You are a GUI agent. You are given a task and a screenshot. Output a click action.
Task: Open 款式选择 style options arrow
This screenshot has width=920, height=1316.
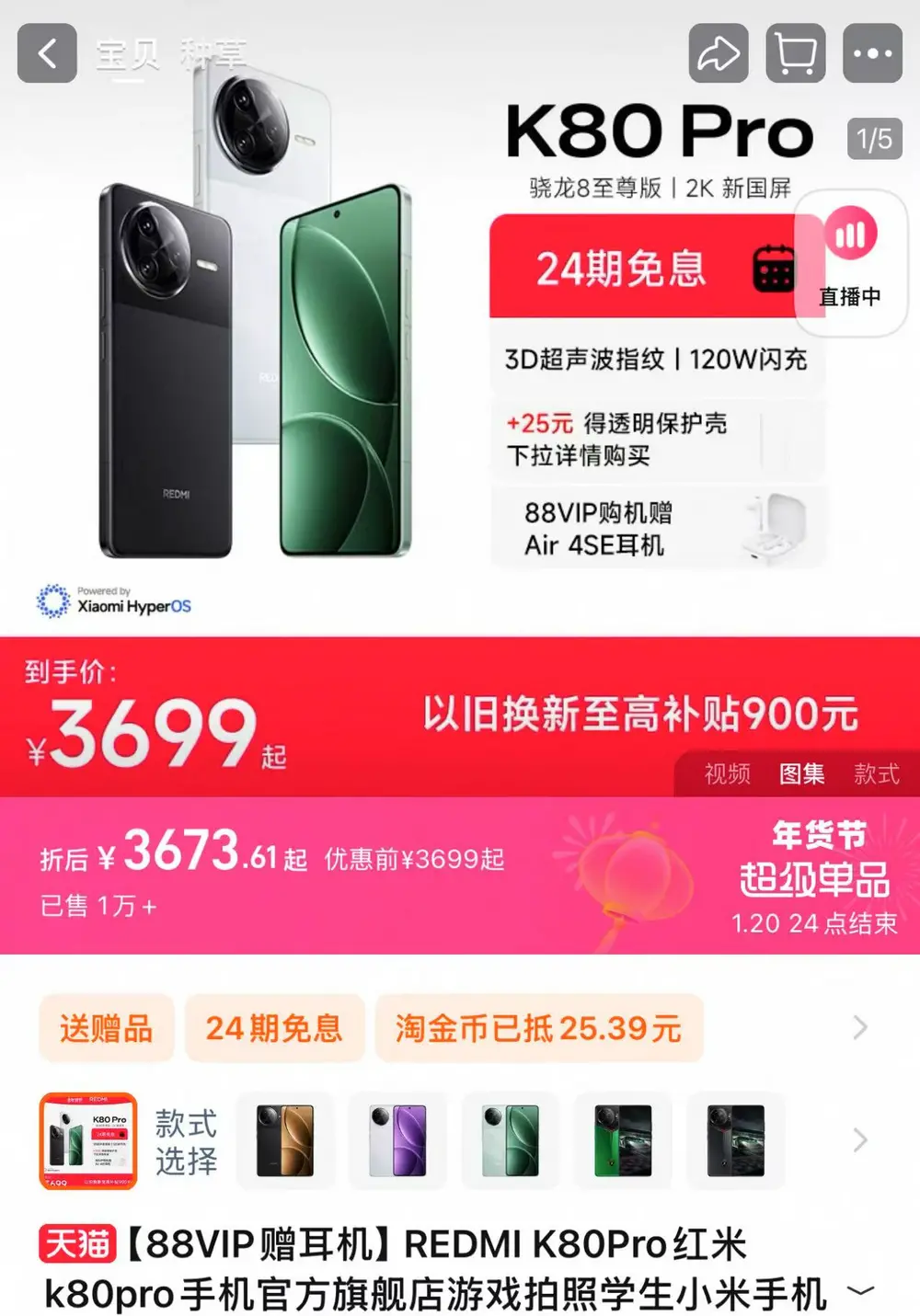(860, 1141)
